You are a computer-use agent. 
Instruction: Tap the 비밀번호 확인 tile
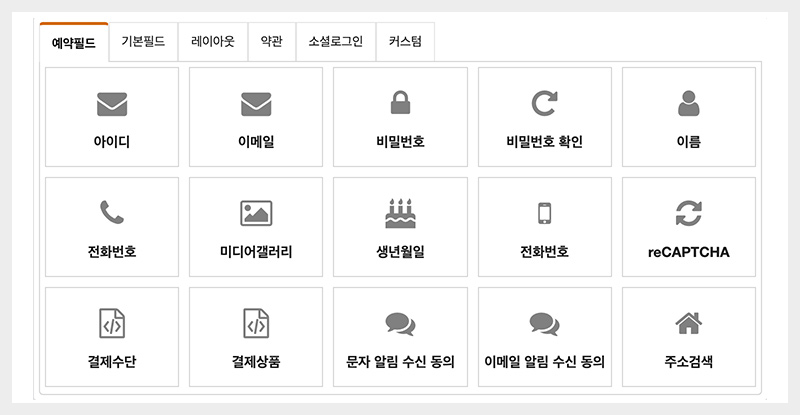(x=544, y=117)
